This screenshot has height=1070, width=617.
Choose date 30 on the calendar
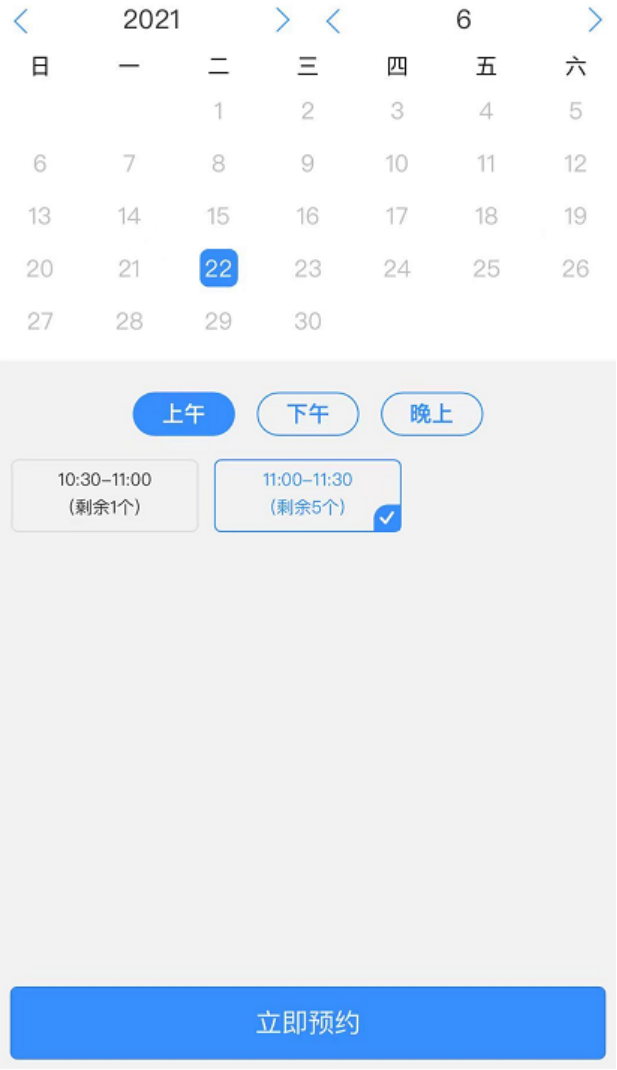308,321
